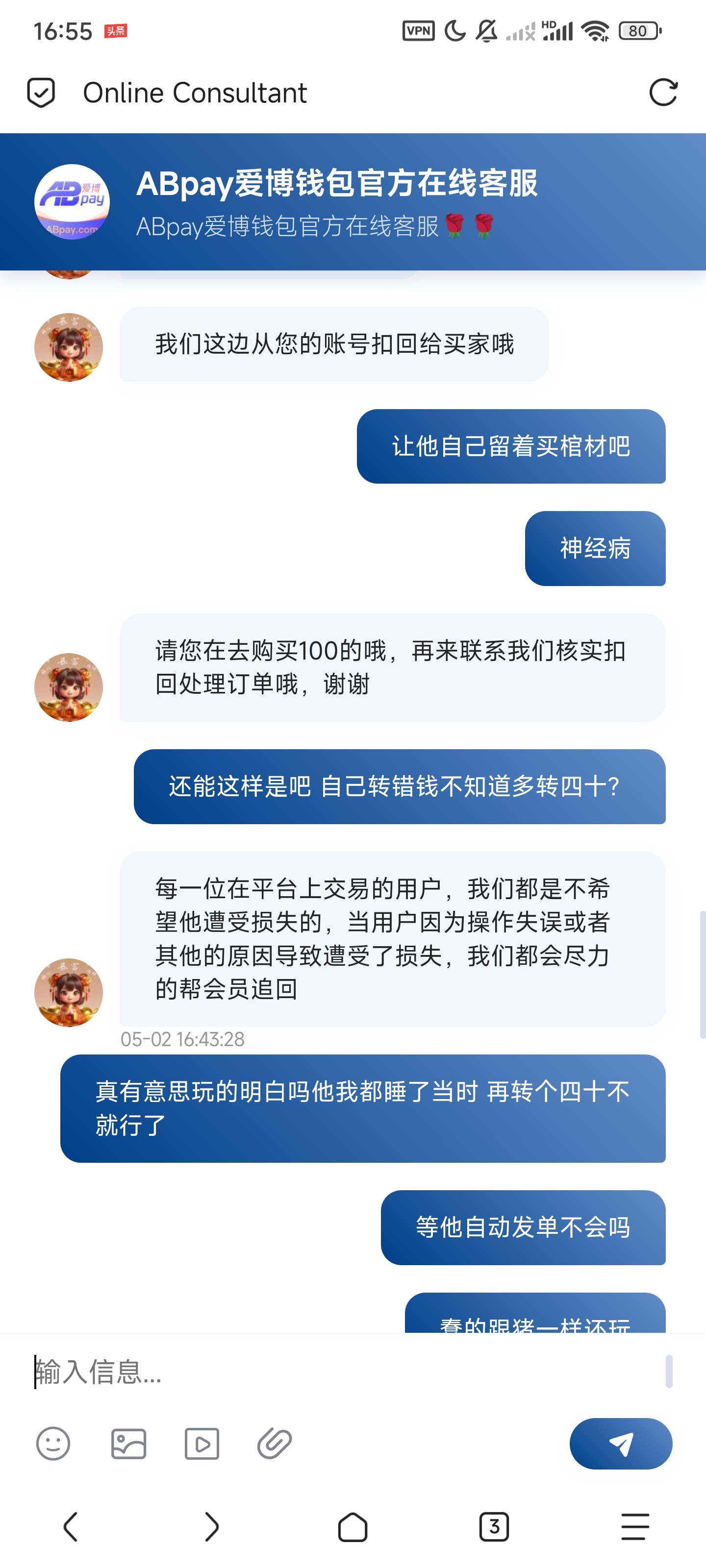The width and height of the screenshot is (706, 1568).
Task: Open the browser hamburger menu
Action: point(635,1526)
